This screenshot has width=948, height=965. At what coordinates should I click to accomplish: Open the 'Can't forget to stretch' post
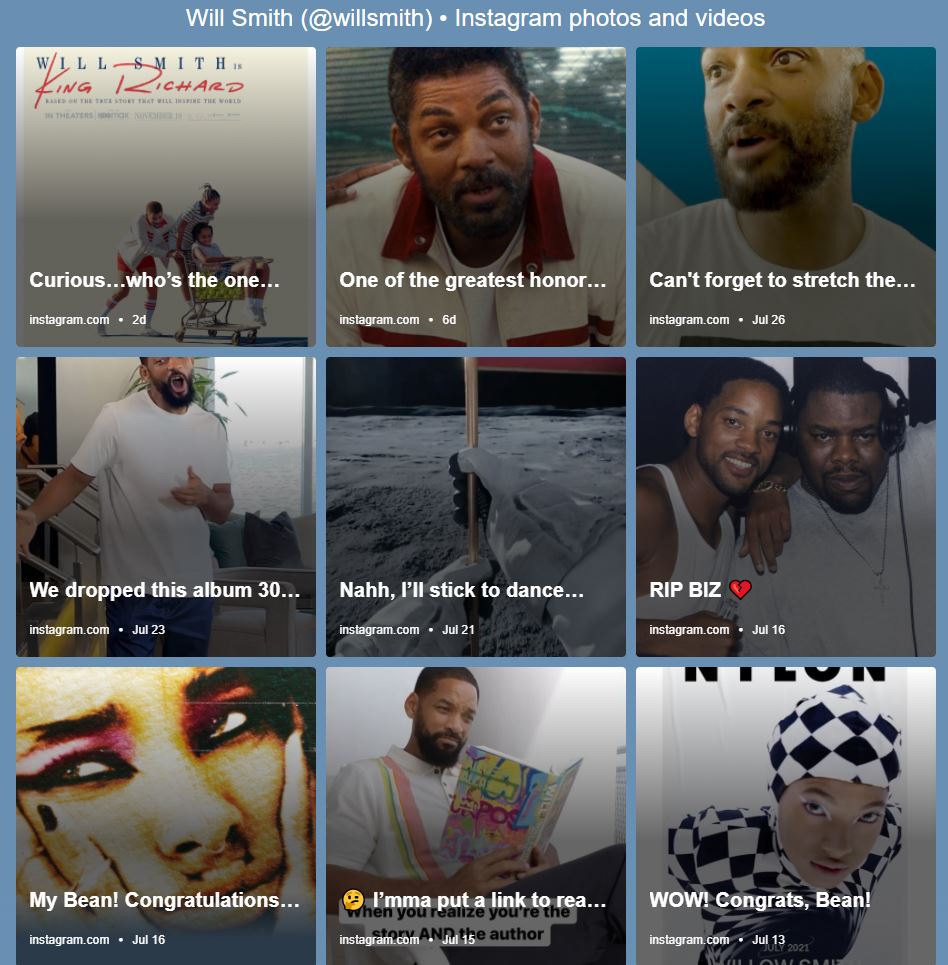tap(785, 197)
